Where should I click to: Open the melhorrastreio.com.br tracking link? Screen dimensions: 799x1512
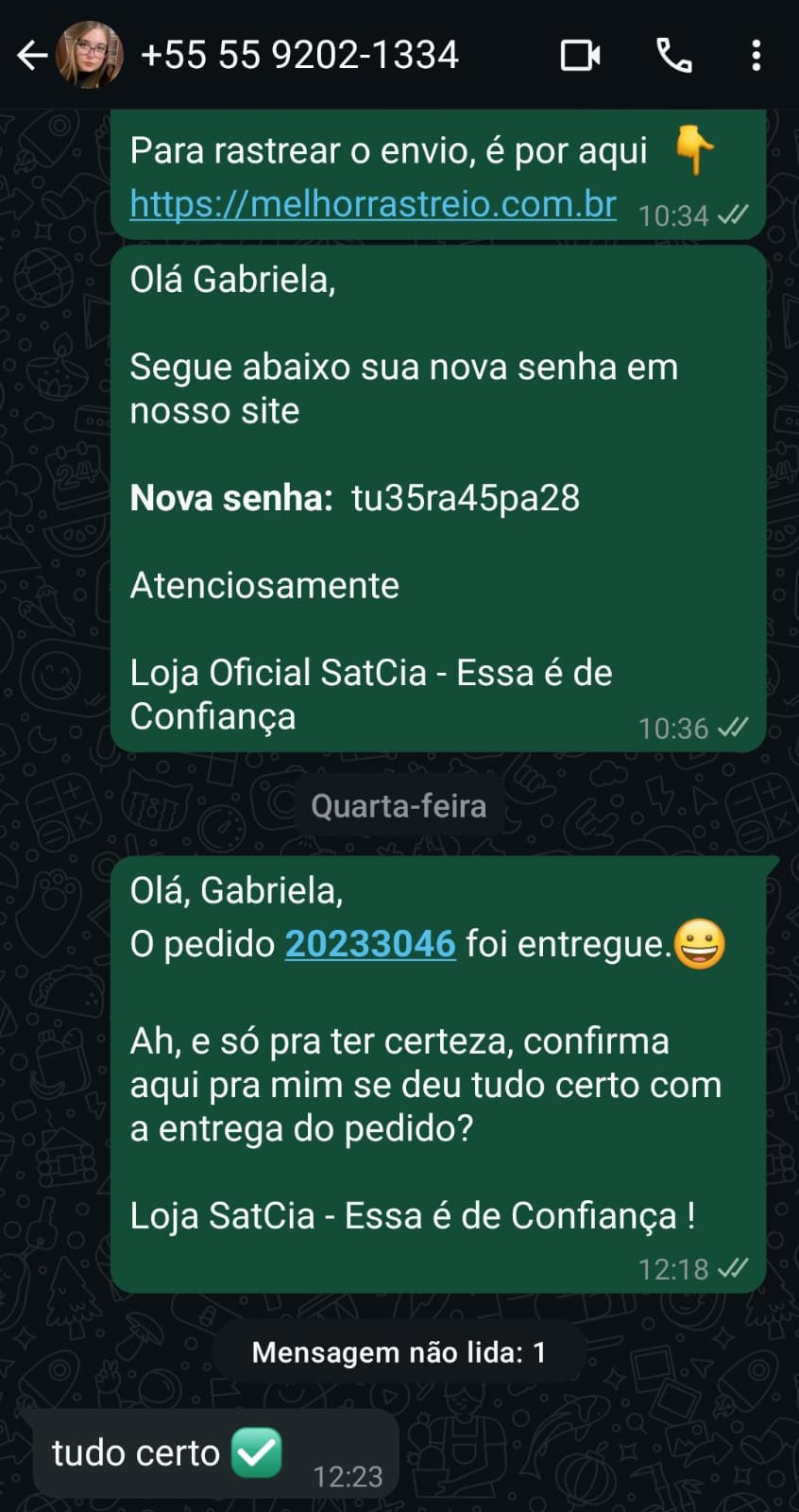373,204
